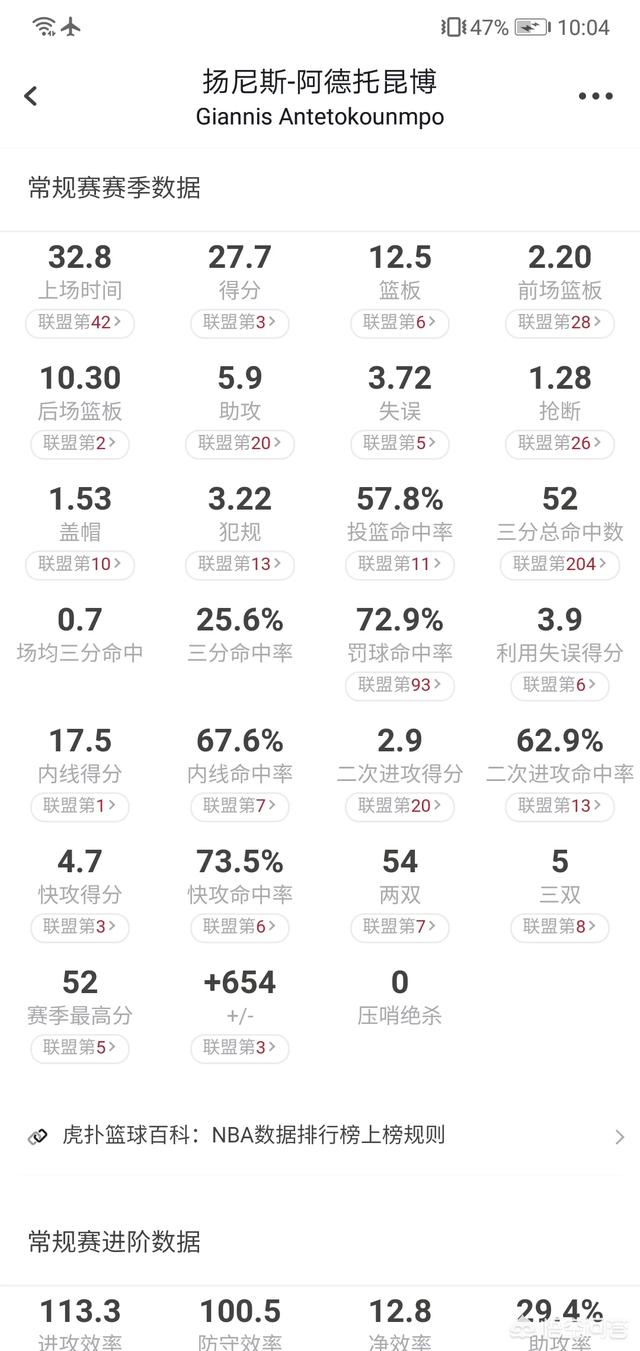Viewport: 640px width, 1351px height.
Task: Open the three-dot overflow menu
Action: pos(595,96)
